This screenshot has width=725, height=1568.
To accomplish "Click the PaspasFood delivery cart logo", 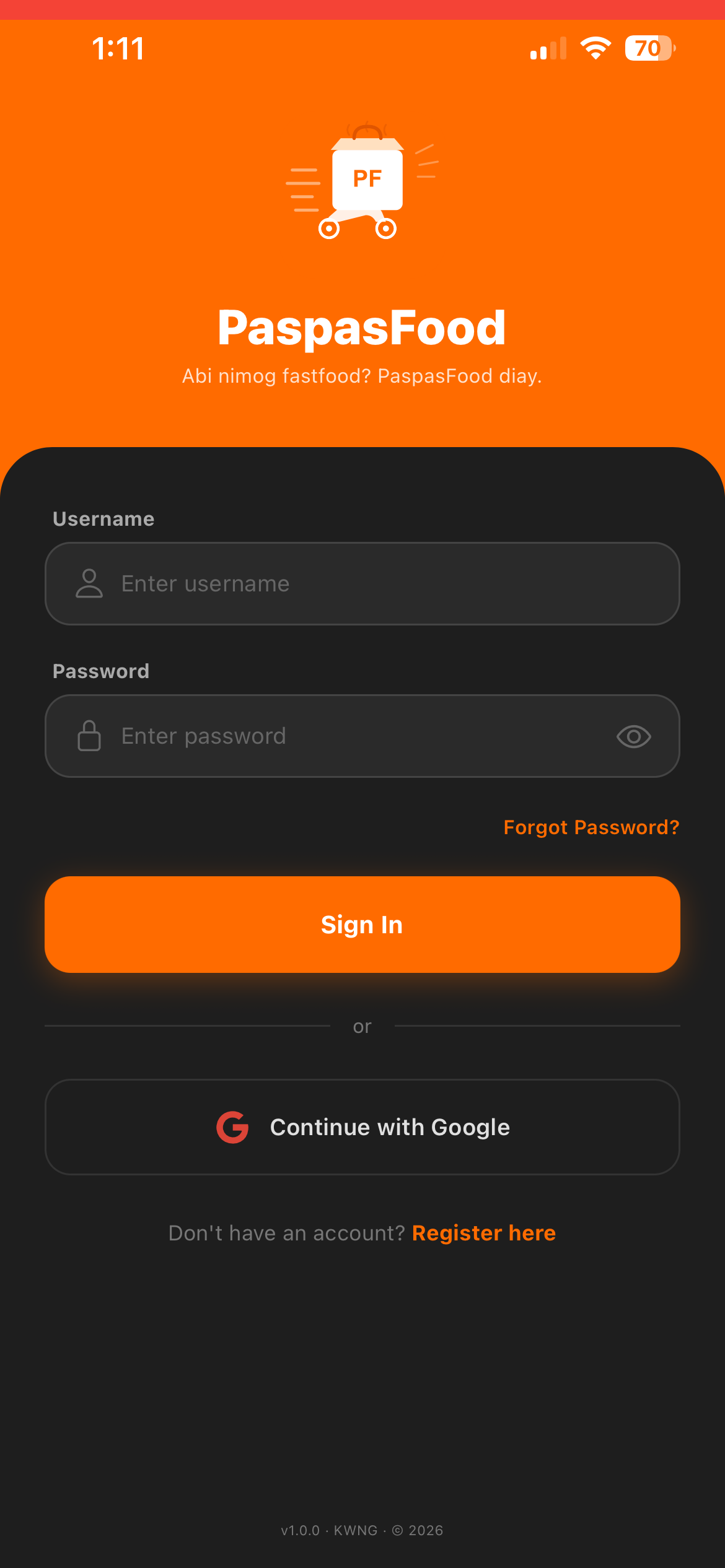I will 362,180.
